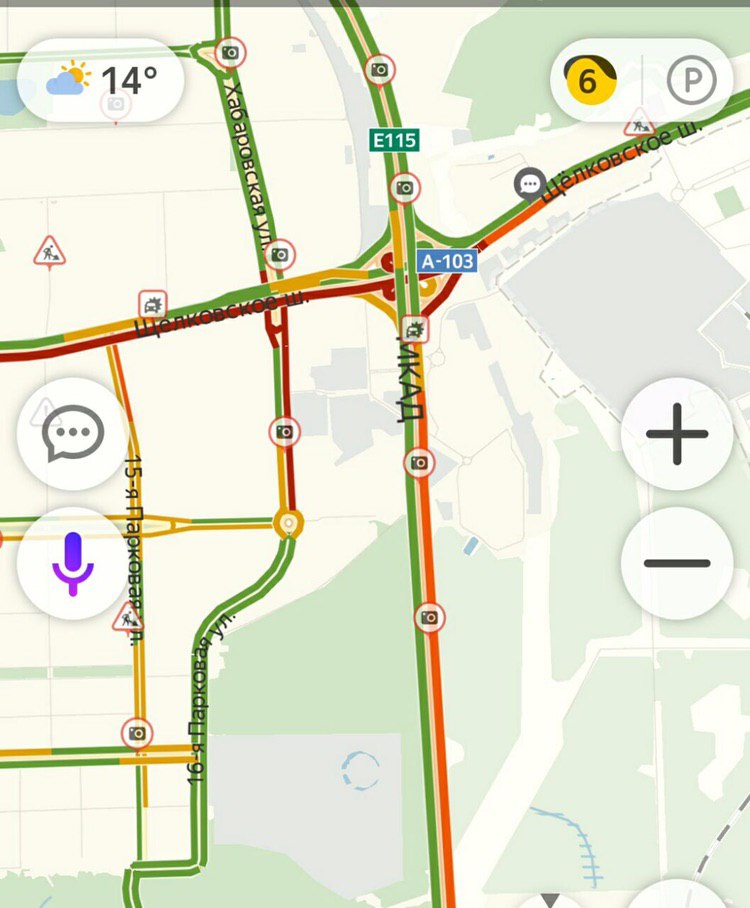Open the round road chat button
Screen dimensions: 750x908
73,434
